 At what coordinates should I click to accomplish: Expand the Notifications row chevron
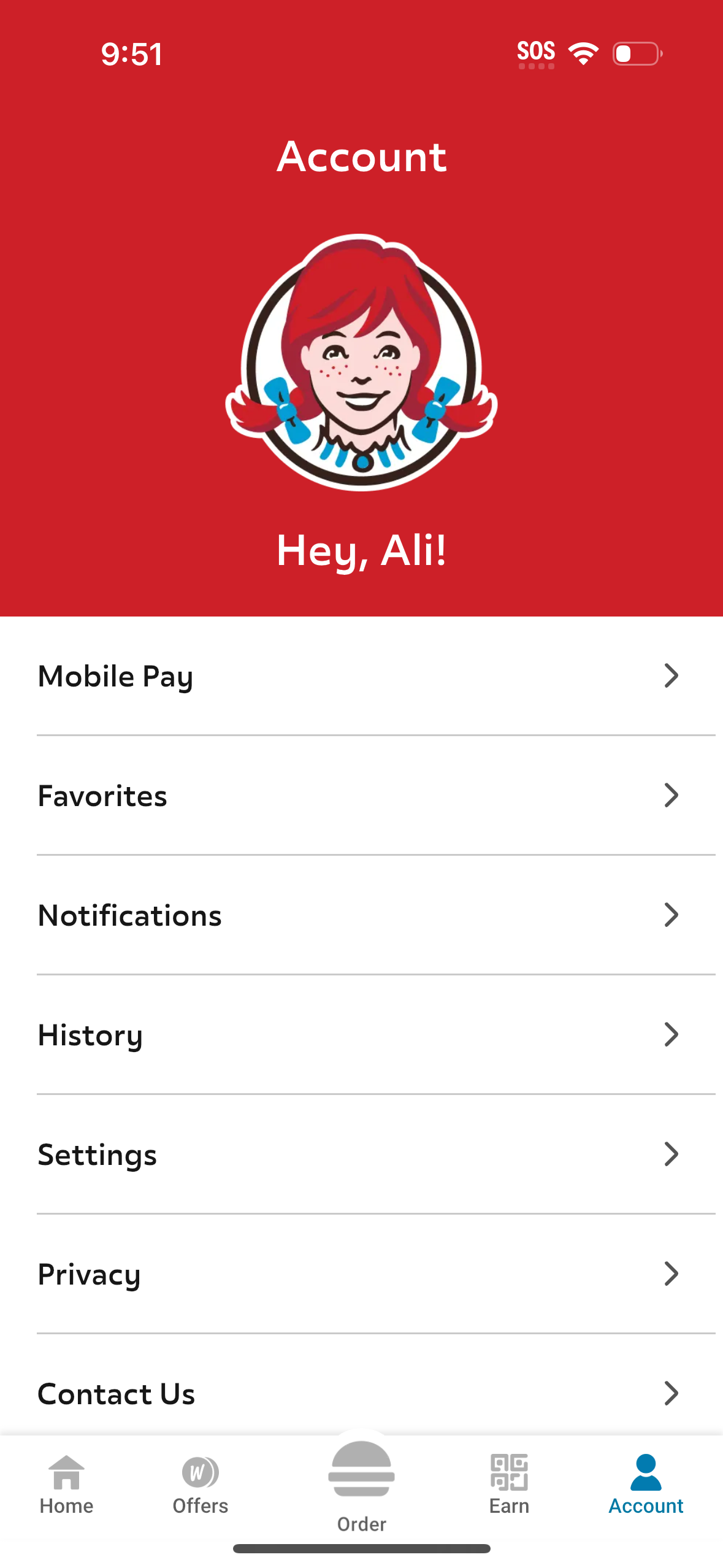[672, 915]
